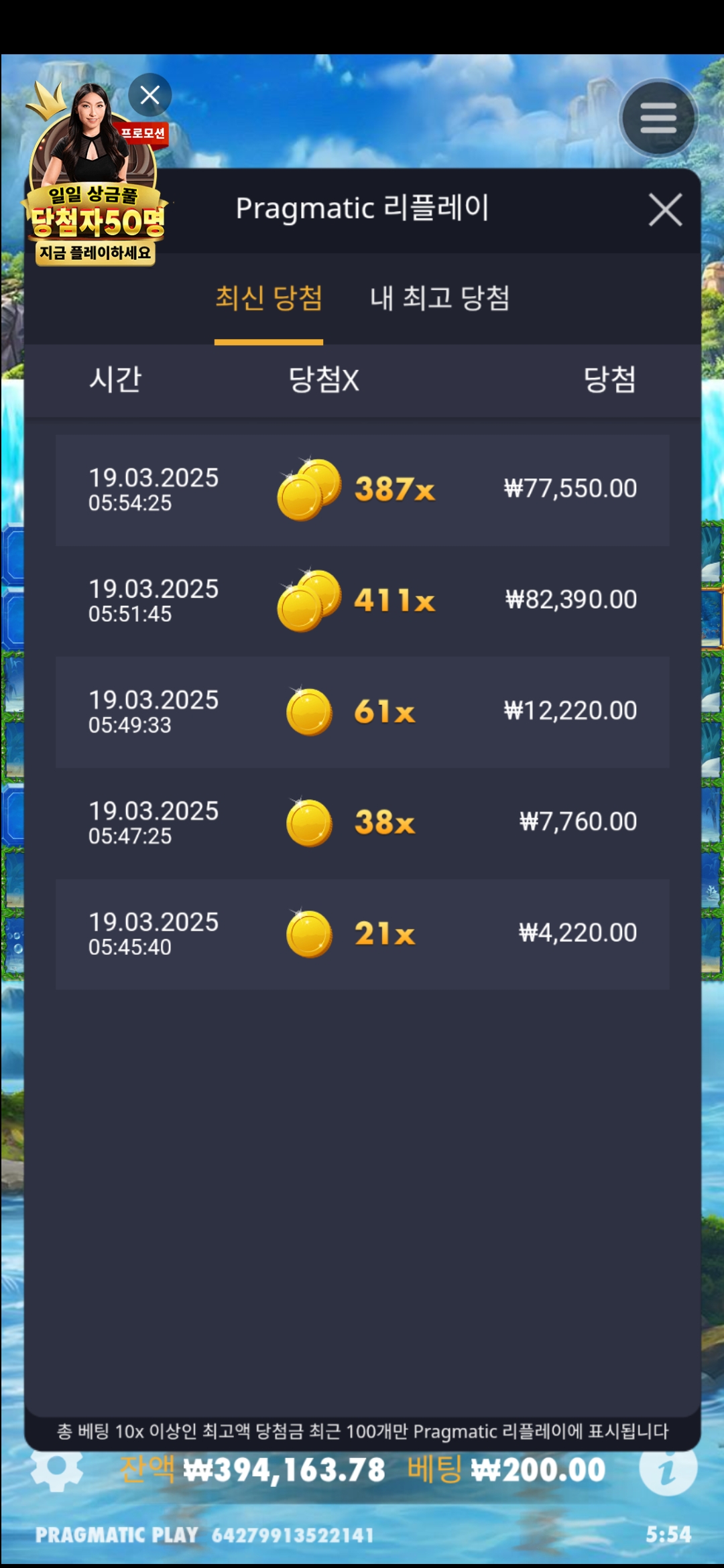Select the 최신 당첨 tab
The image size is (724, 1568).
269,298
